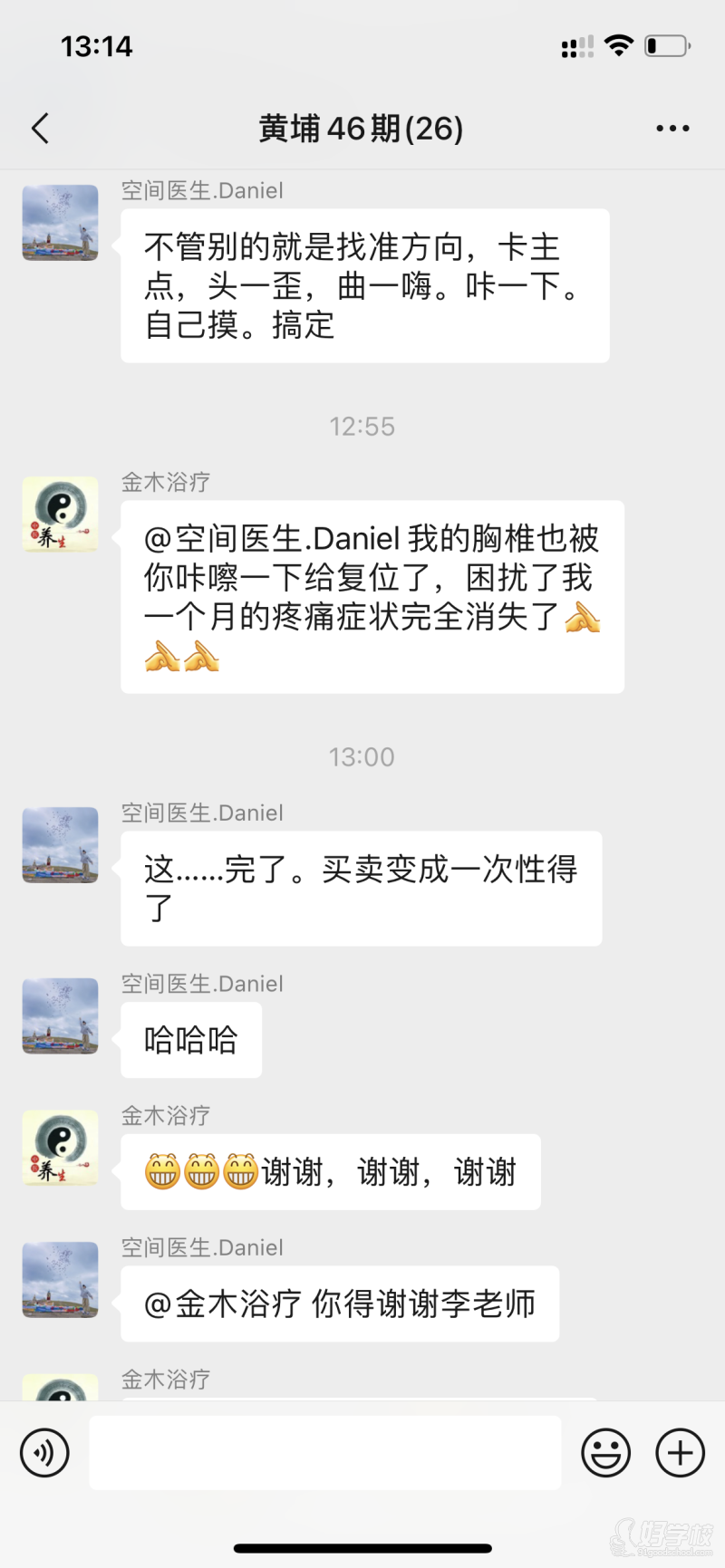Focus the message text field
The image size is (725, 1568).
pyautogui.click(x=324, y=1452)
